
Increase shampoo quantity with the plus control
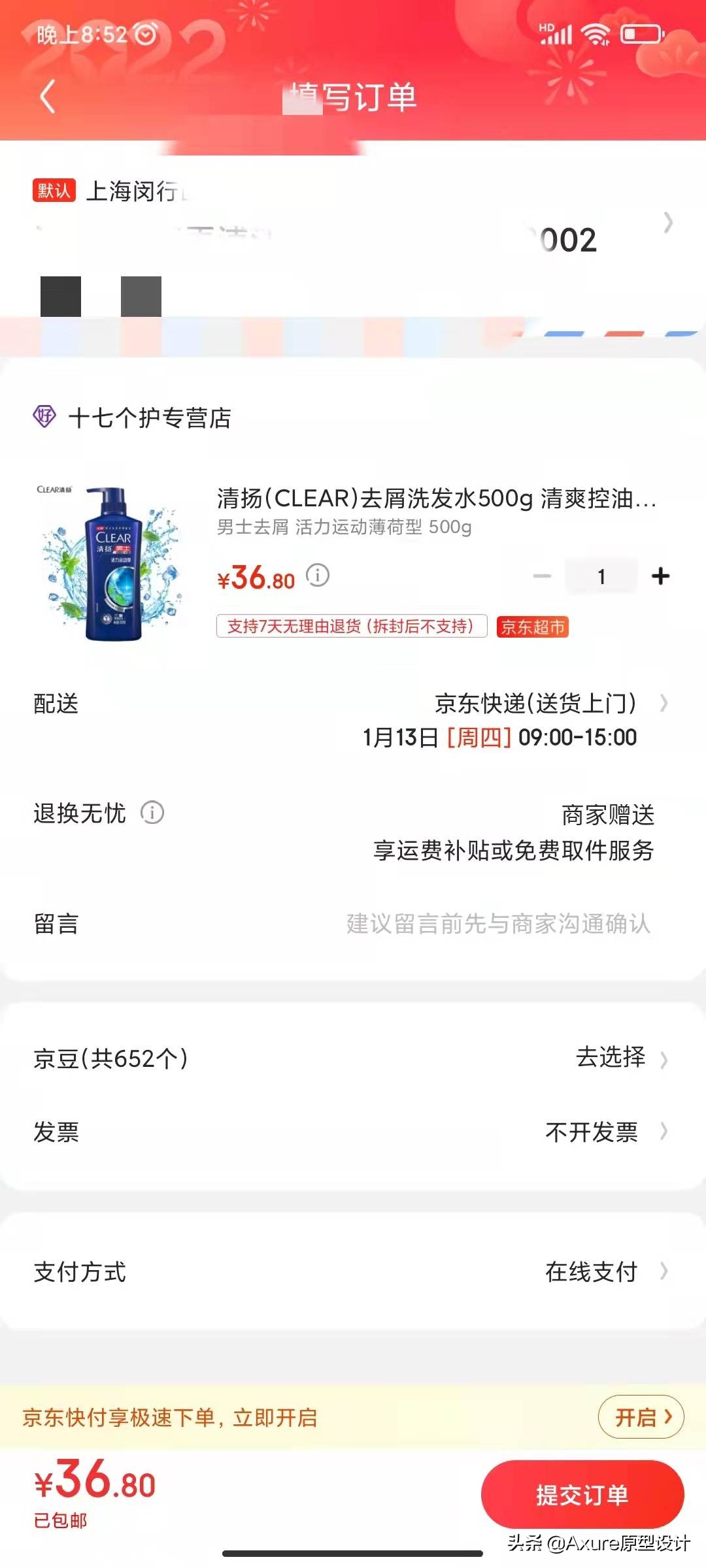click(x=661, y=576)
